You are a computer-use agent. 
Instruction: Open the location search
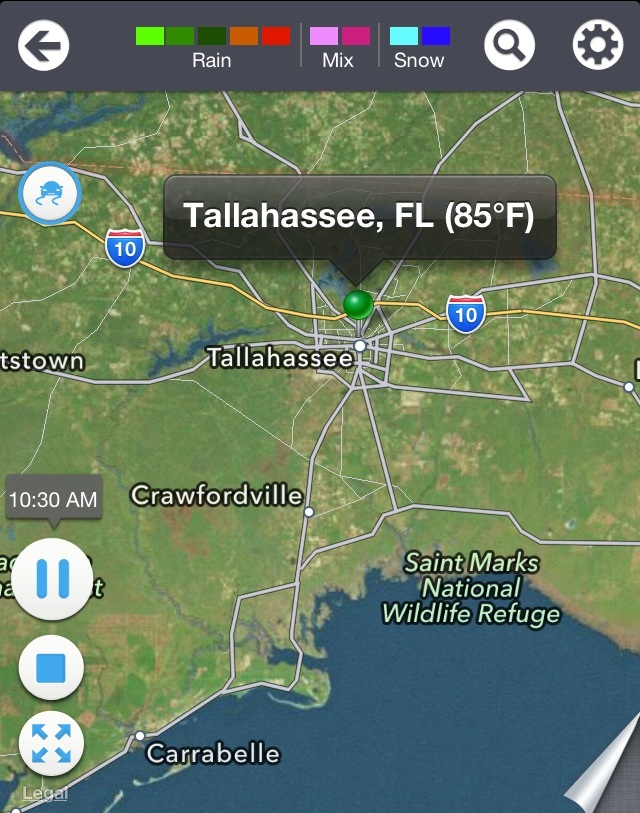[x=509, y=45]
